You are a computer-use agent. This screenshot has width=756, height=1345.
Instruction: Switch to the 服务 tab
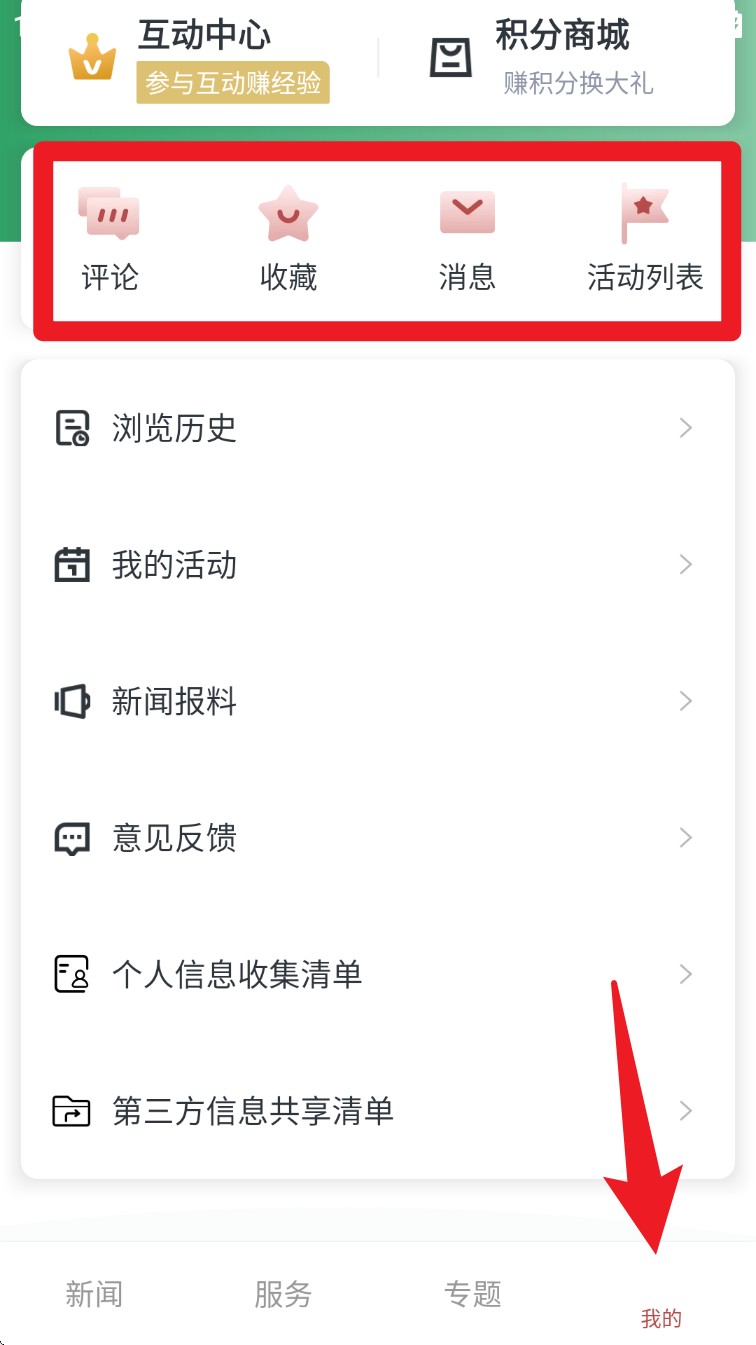283,1295
